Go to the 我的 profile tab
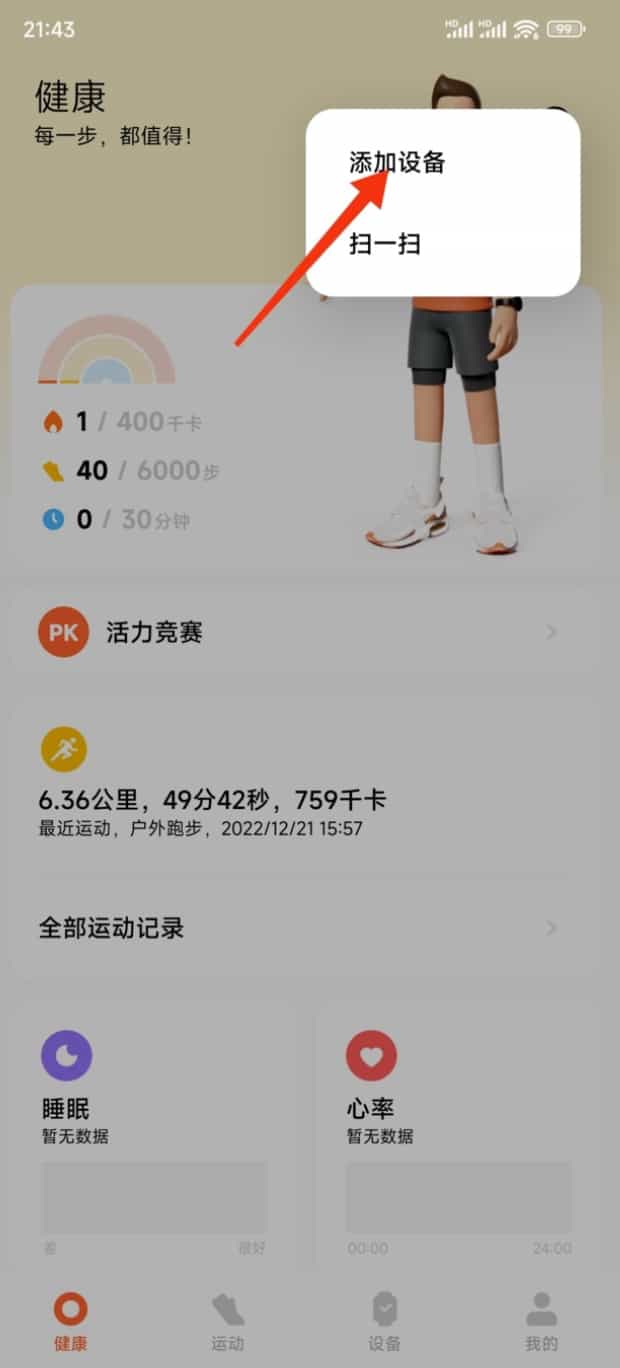This screenshot has width=620, height=1368. click(541, 1322)
